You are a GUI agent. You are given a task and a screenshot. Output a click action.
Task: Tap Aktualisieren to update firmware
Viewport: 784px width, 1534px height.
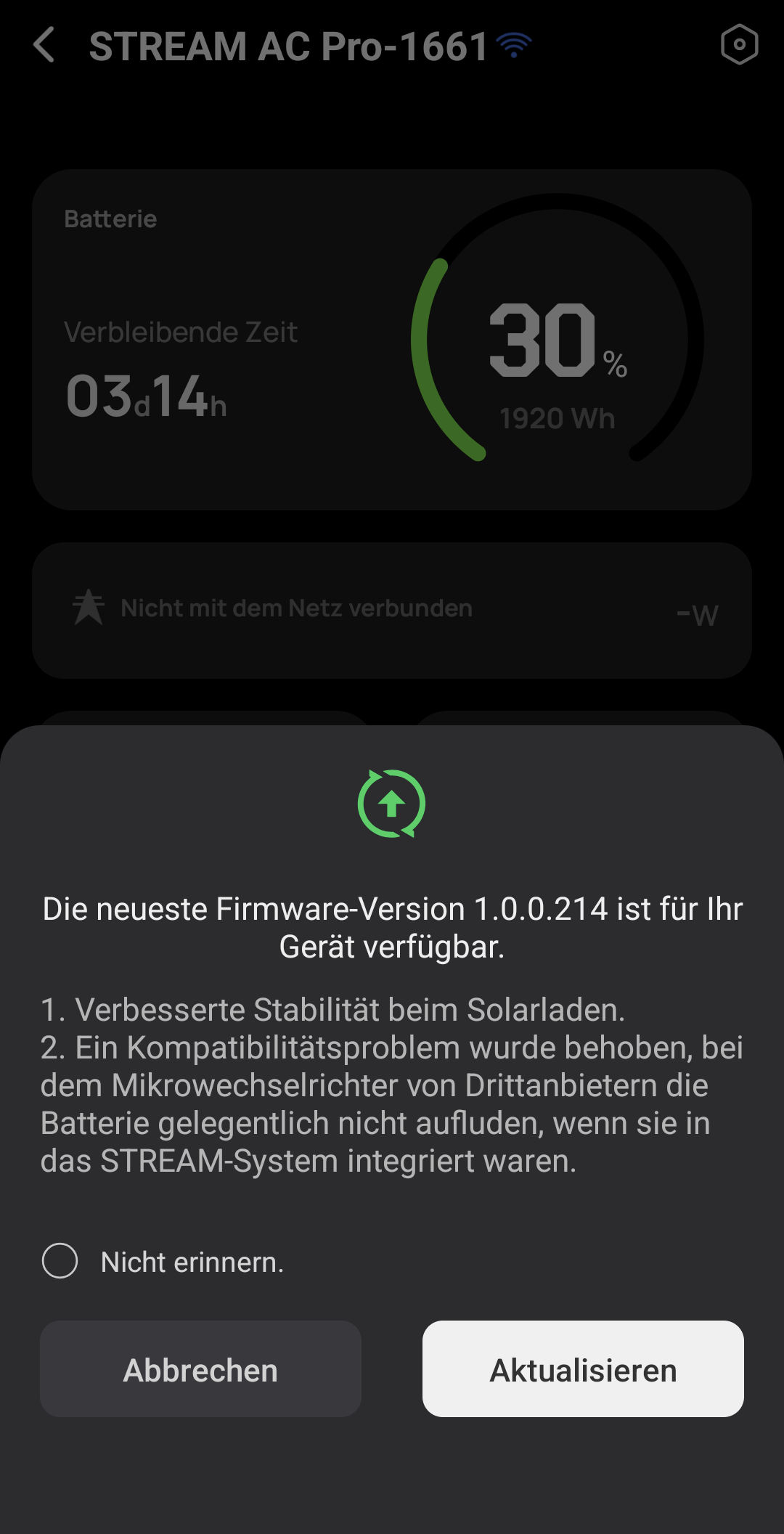pyautogui.click(x=583, y=1368)
